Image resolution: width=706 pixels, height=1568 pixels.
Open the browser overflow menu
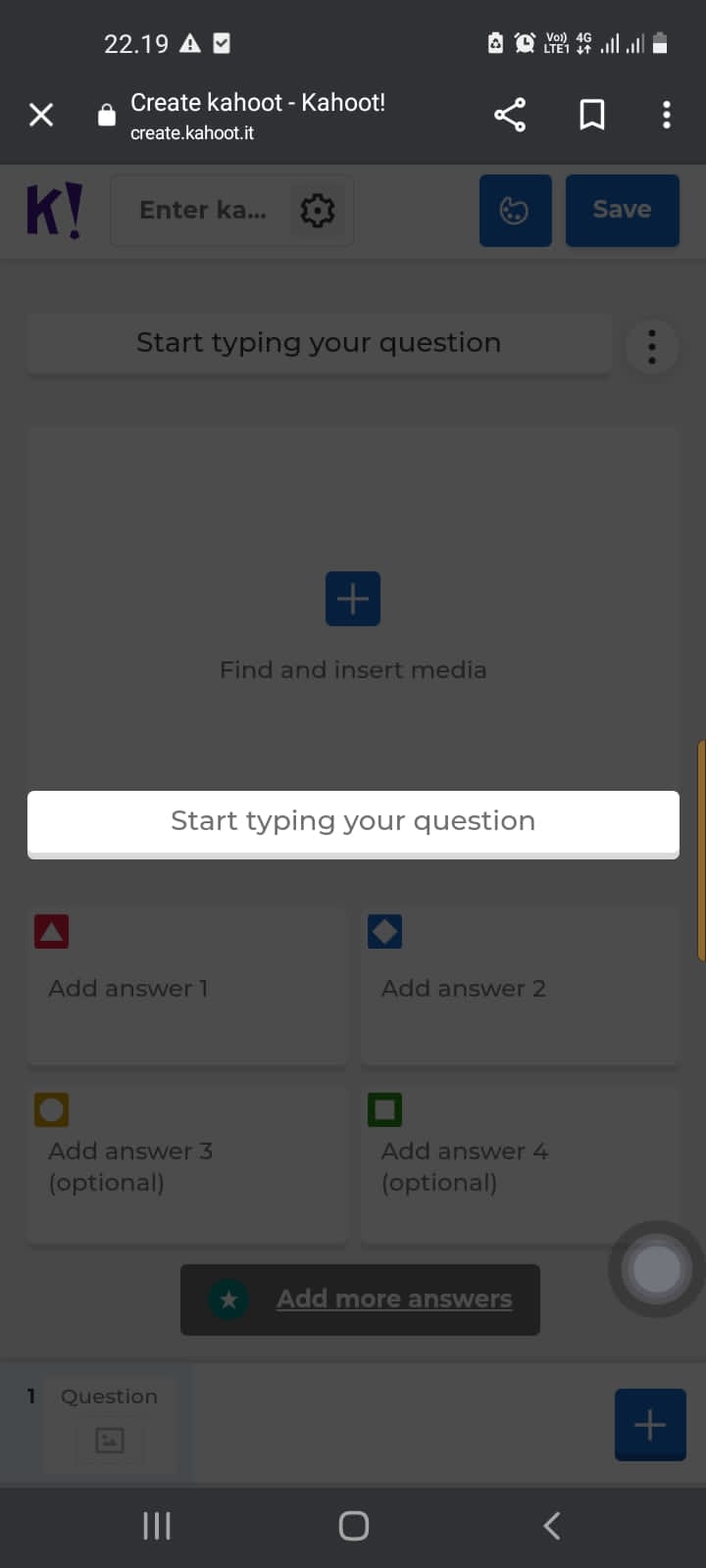[x=667, y=116]
